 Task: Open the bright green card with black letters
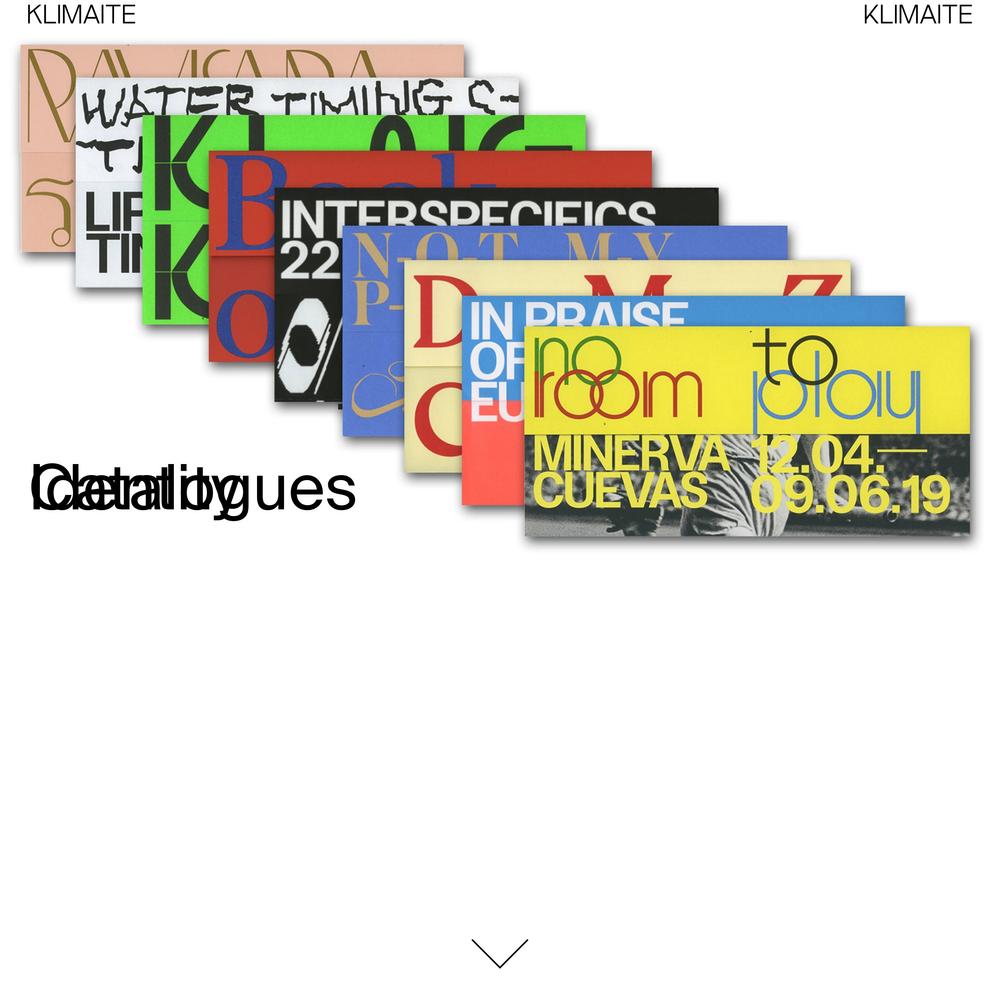pyautogui.click(x=174, y=230)
